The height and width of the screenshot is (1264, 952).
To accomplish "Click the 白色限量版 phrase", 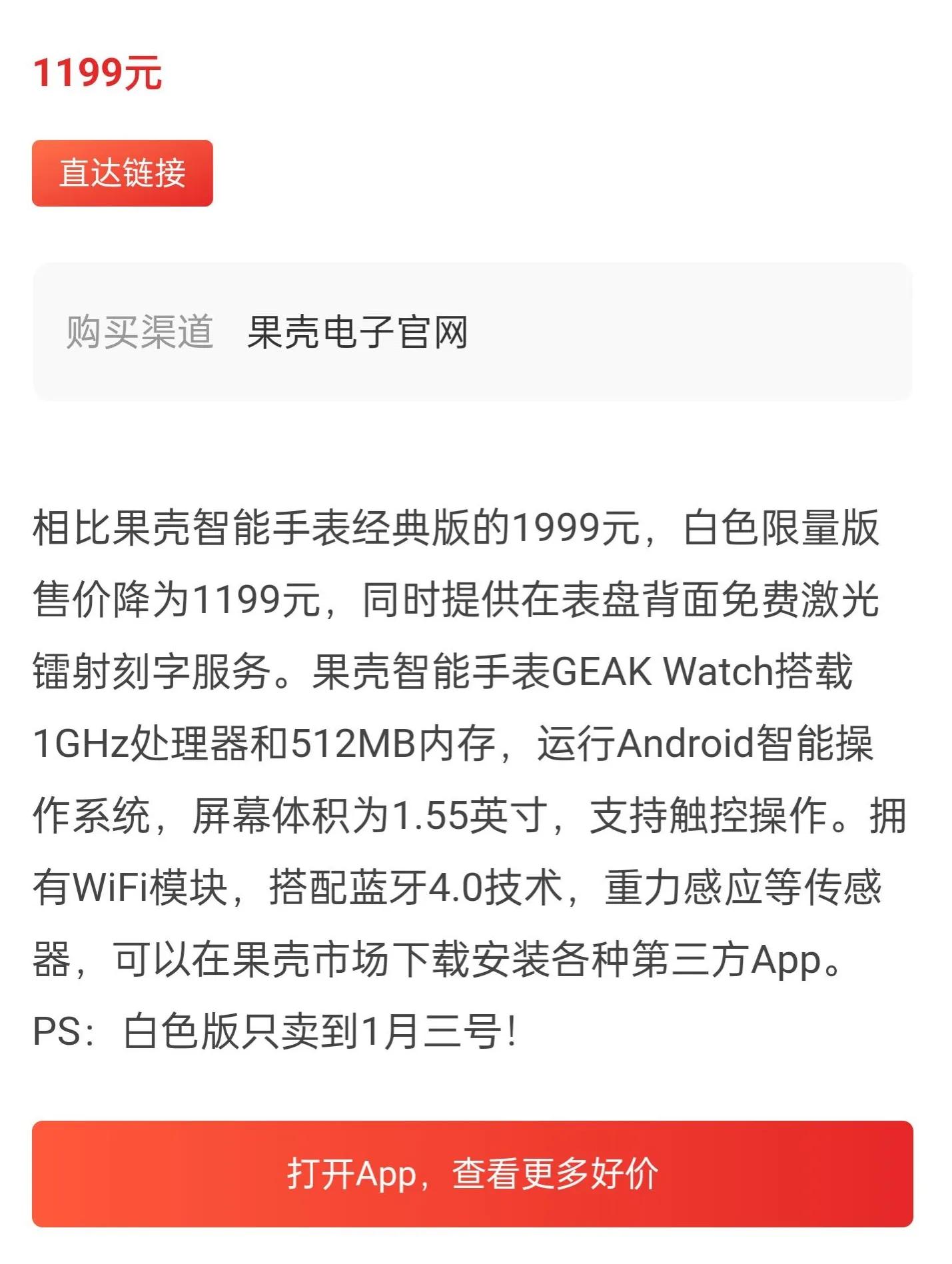I will point(783,529).
